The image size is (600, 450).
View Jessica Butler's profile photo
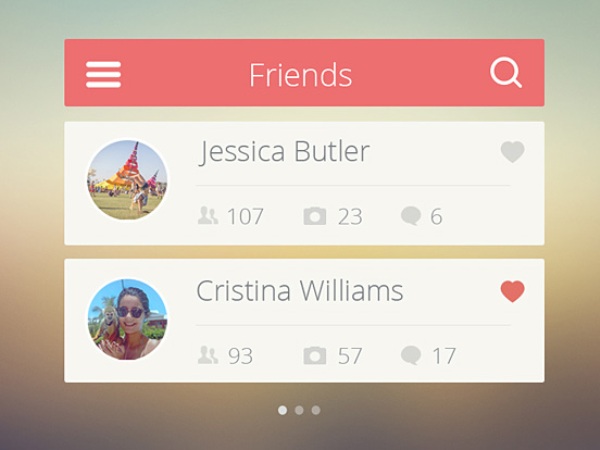127,180
